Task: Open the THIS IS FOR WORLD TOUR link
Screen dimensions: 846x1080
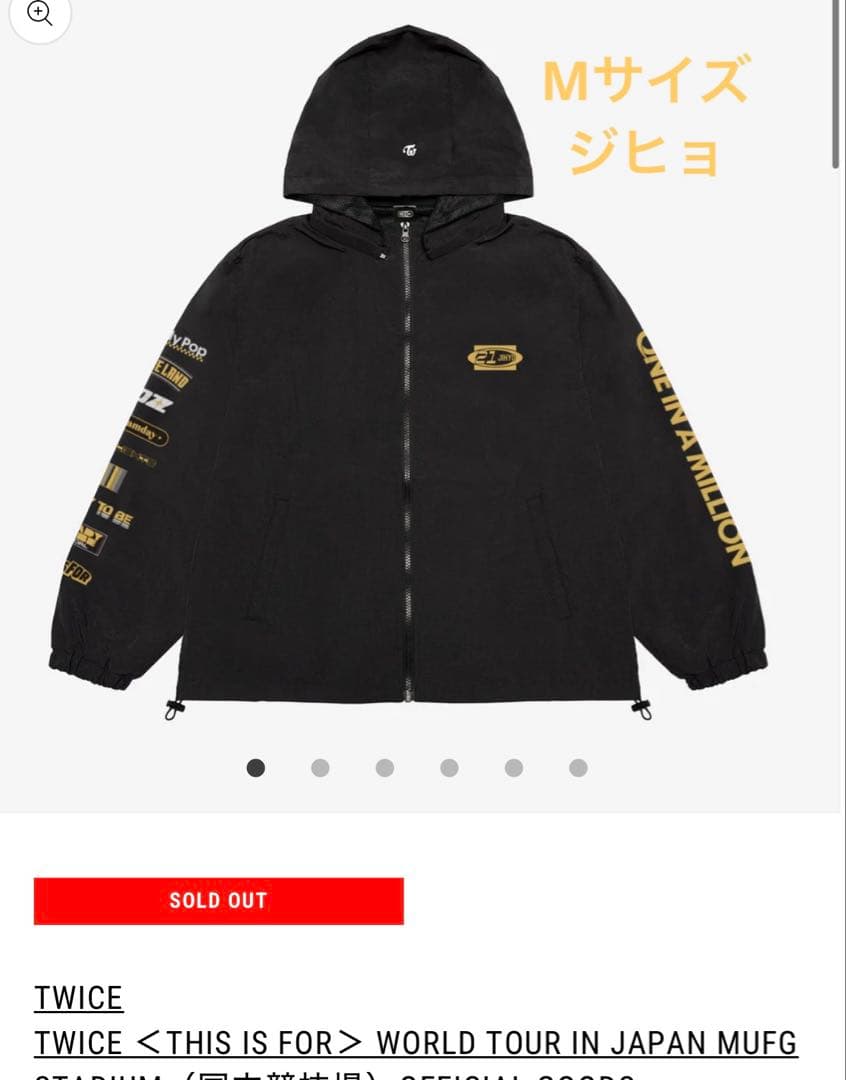Action: pos(416,1042)
